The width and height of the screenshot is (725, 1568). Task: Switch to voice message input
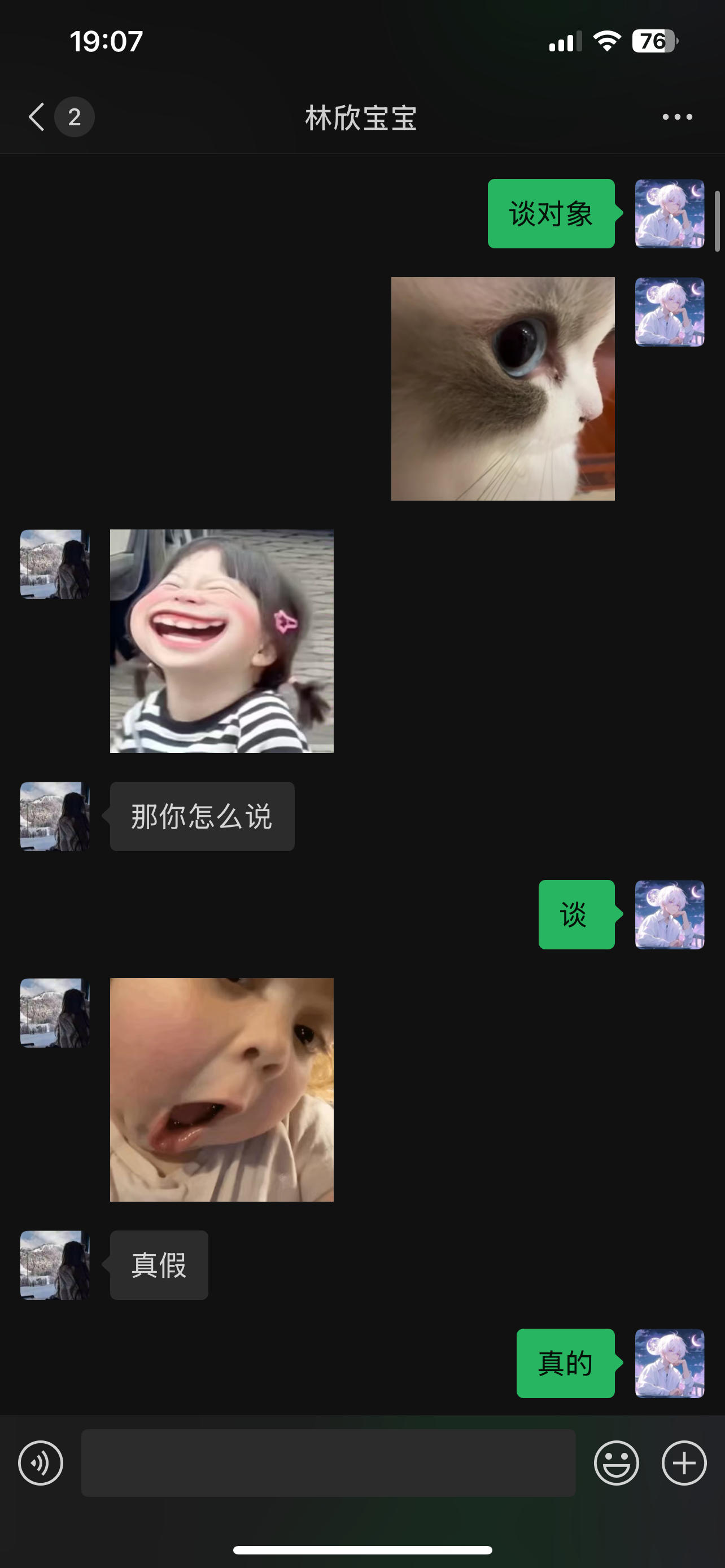[41, 1462]
